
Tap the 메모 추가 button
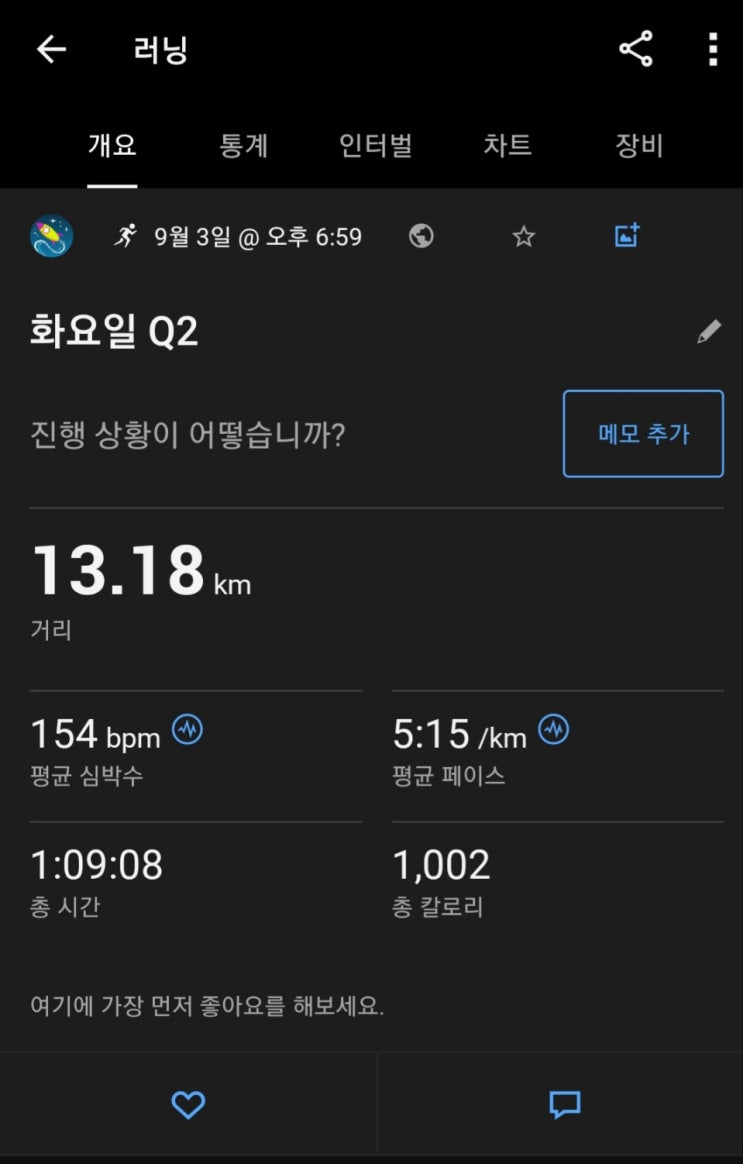pyautogui.click(x=643, y=434)
